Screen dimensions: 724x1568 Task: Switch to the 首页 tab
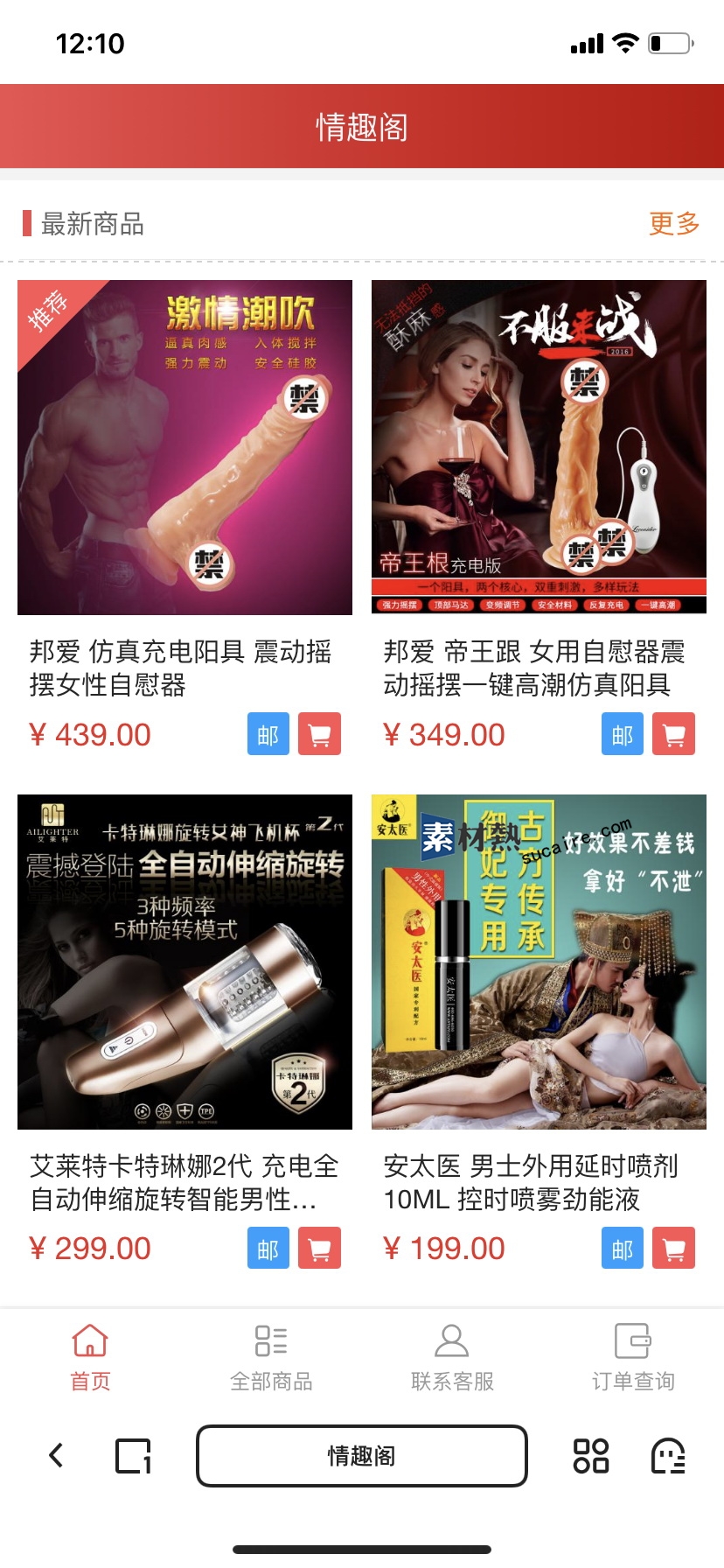click(x=90, y=1356)
